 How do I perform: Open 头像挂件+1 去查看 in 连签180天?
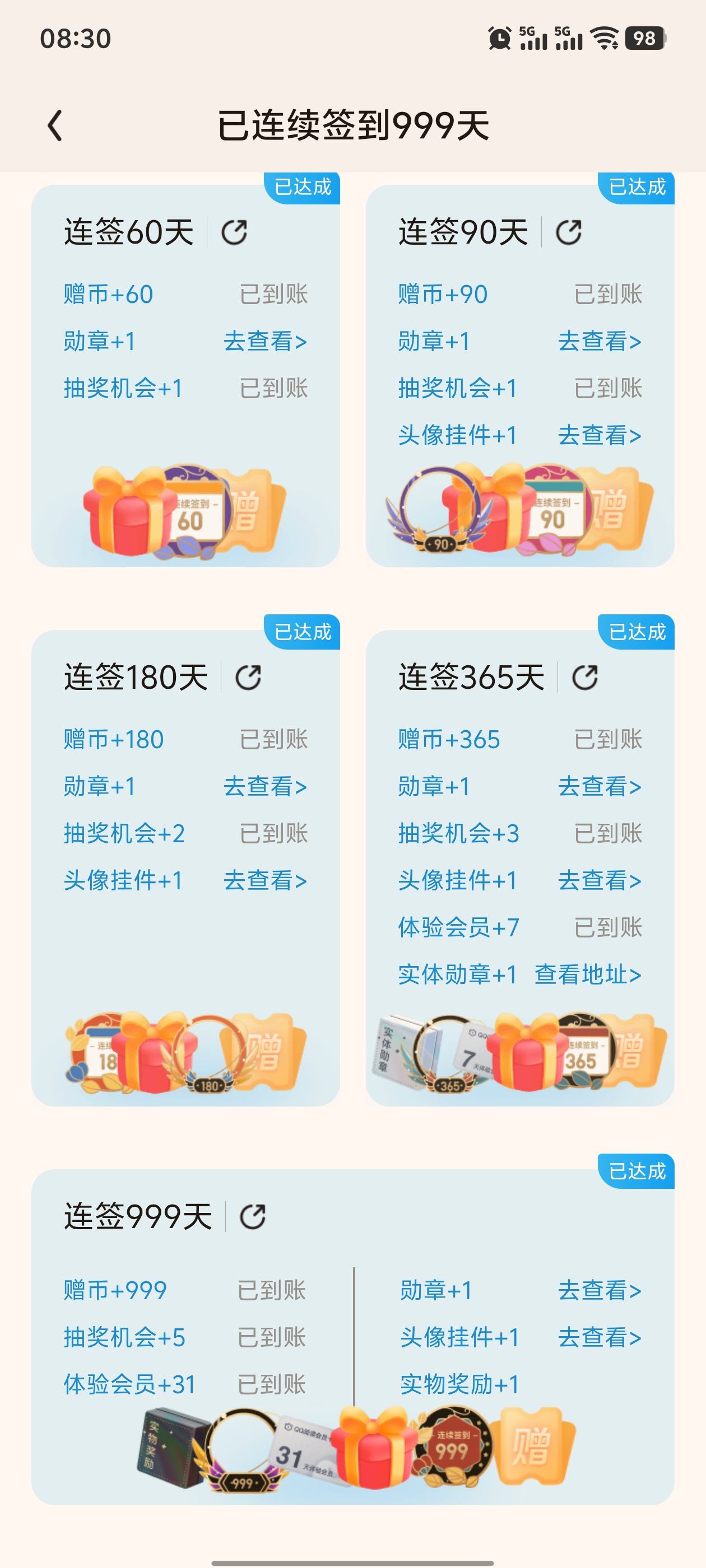[x=265, y=880]
